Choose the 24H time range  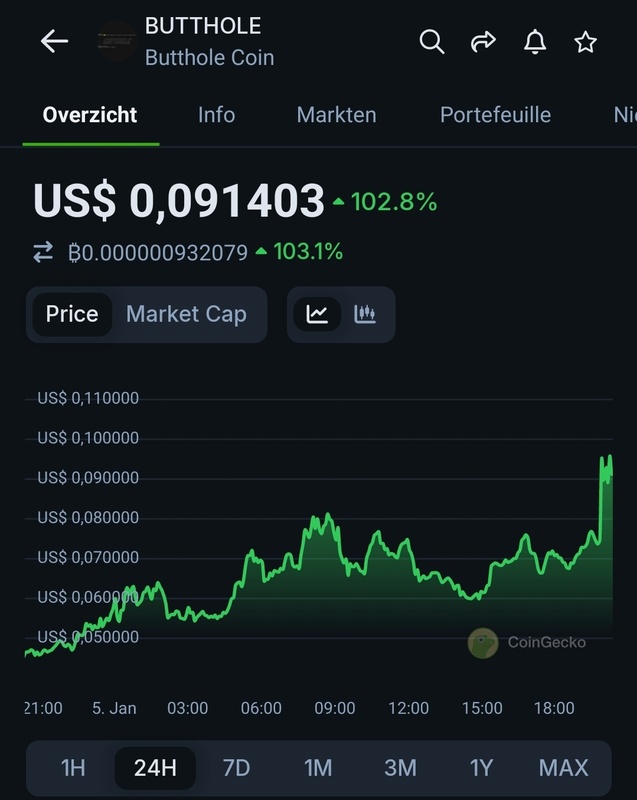point(155,768)
